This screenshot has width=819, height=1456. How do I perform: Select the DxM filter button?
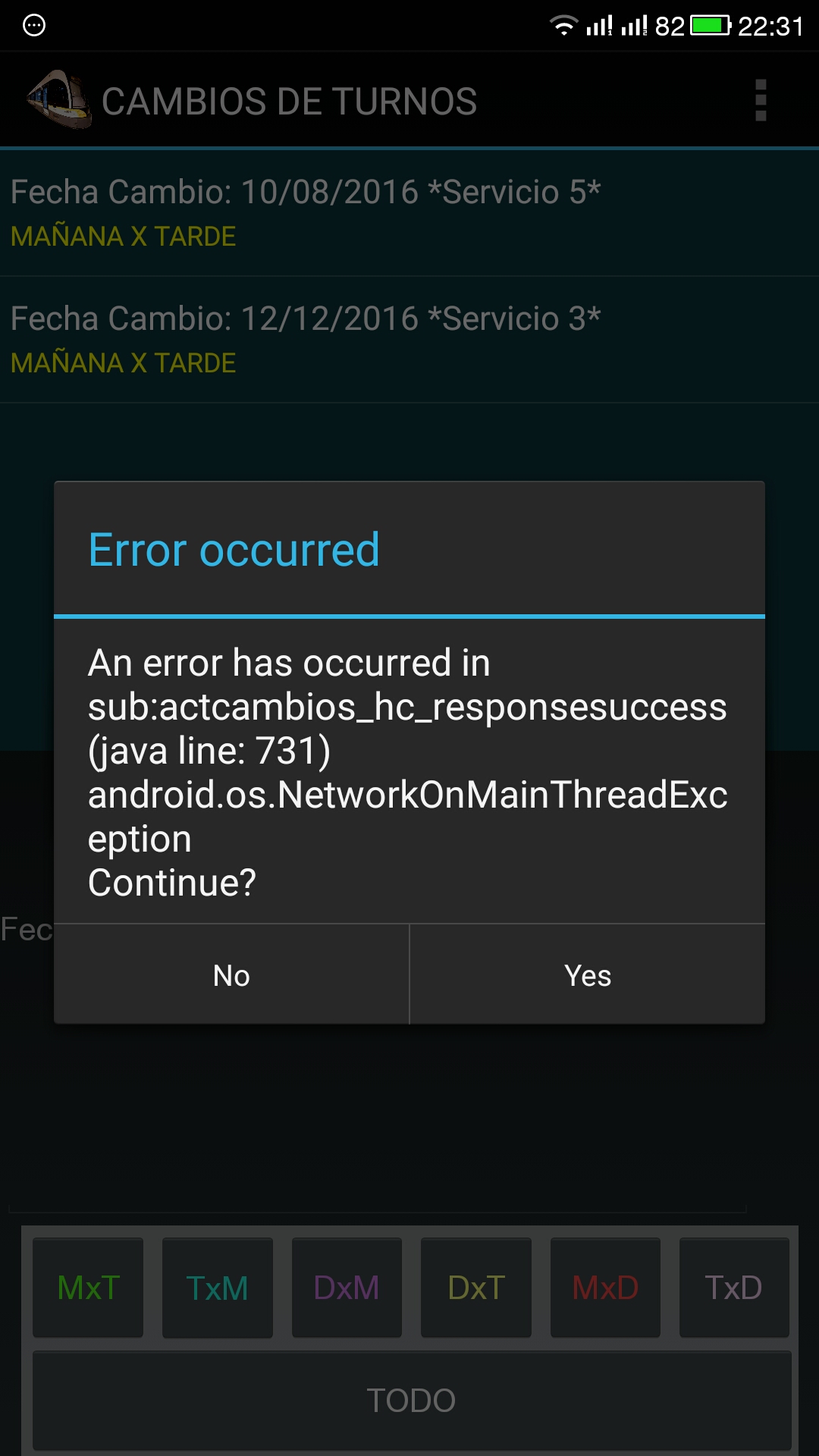point(347,1288)
